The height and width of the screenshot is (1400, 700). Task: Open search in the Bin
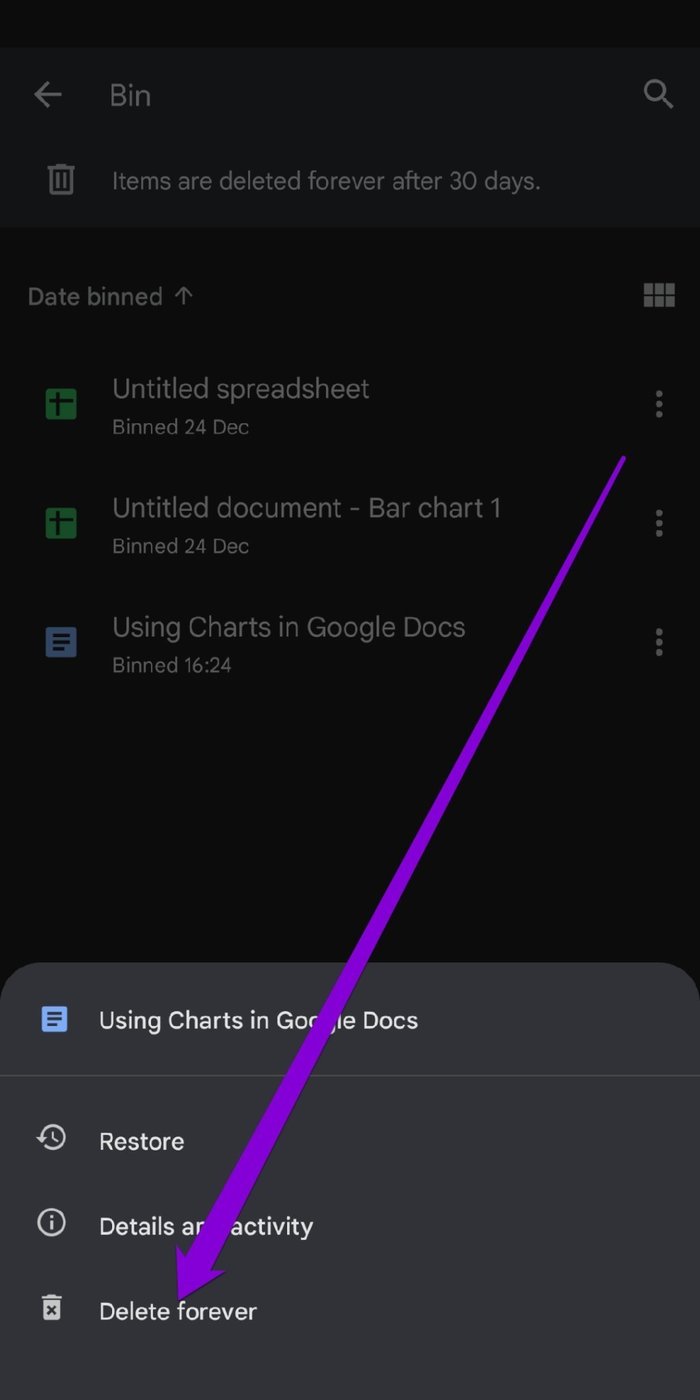(658, 95)
